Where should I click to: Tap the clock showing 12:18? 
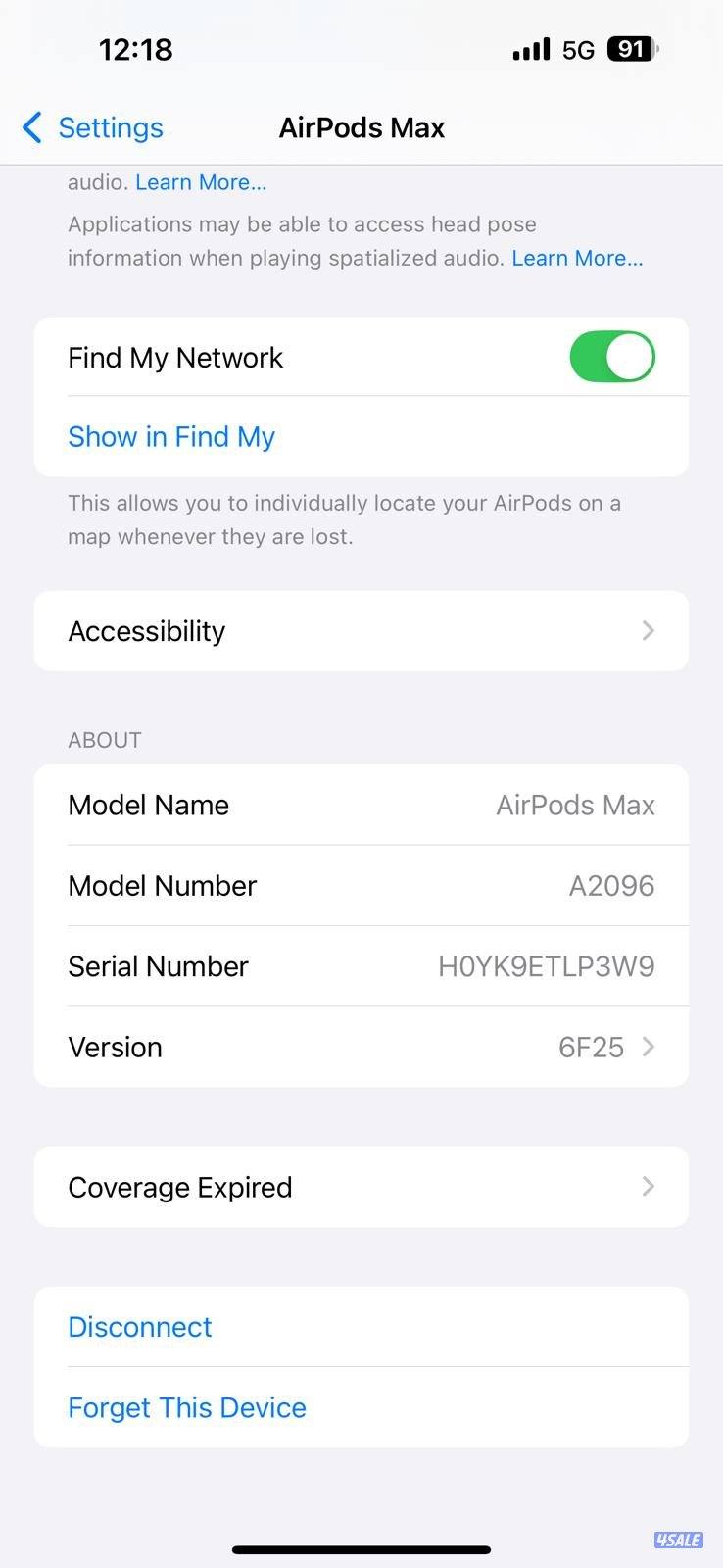click(x=135, y=49)
